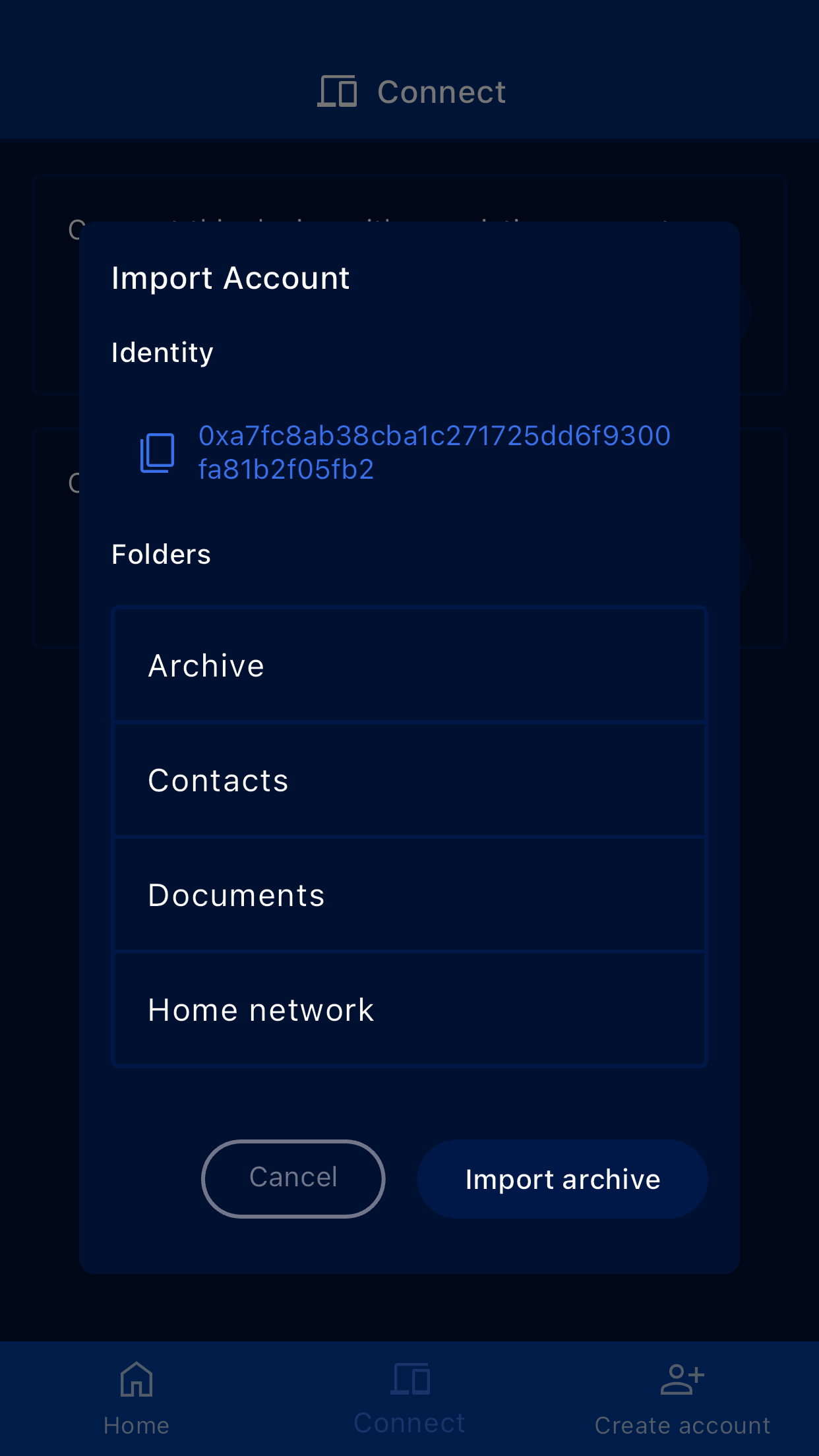Viewport: 819px width, 1456px height.
Task: Choose the Documents folder
Action: (x=409, y=895)
